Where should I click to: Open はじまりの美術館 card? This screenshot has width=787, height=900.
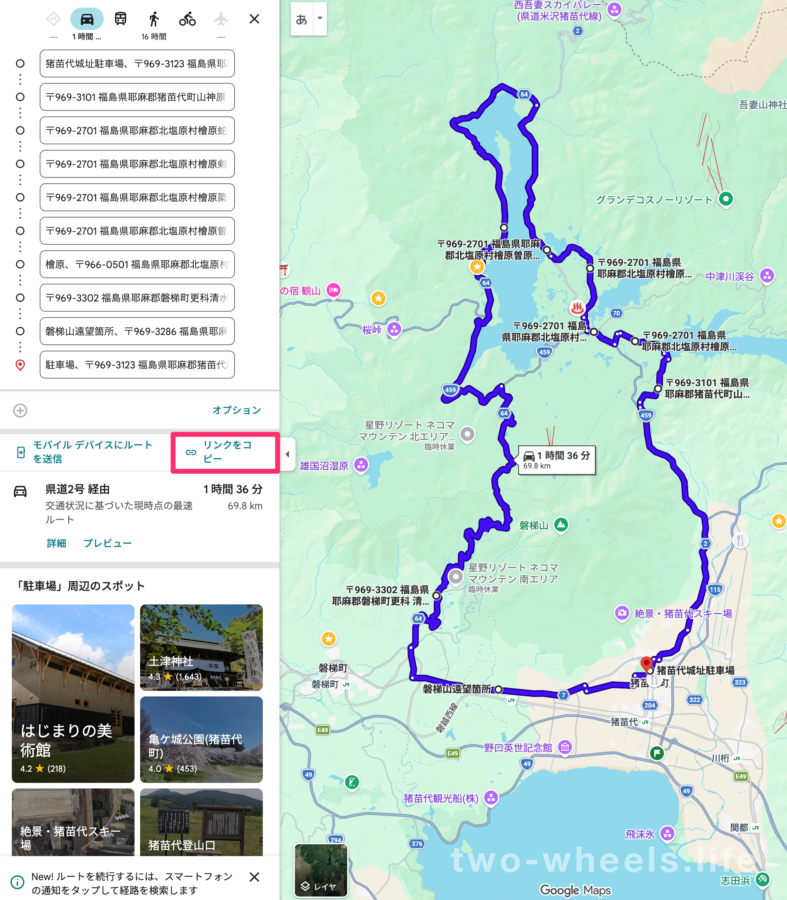[x=73, y=693]
